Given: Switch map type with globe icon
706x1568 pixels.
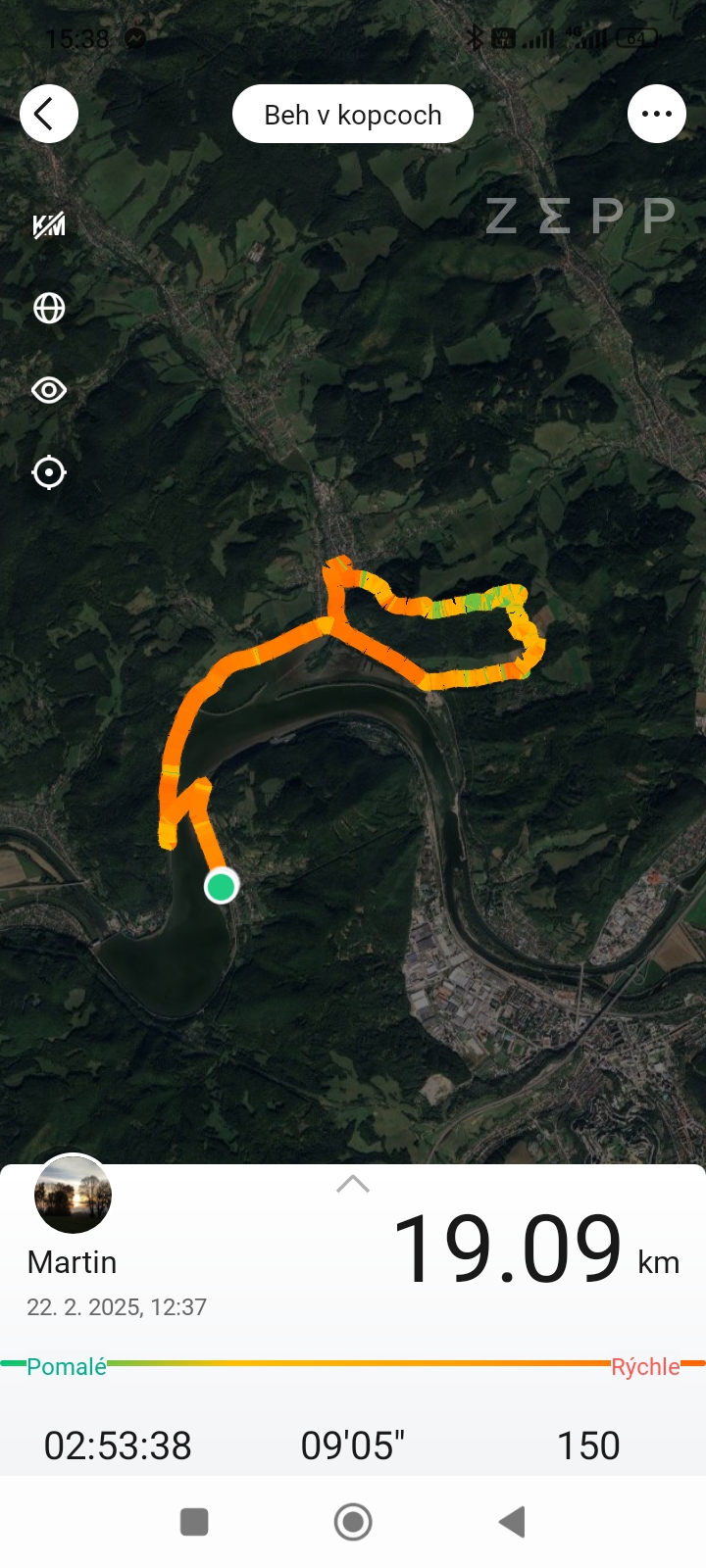Looking at the screenshot, I should click(49, 308).
